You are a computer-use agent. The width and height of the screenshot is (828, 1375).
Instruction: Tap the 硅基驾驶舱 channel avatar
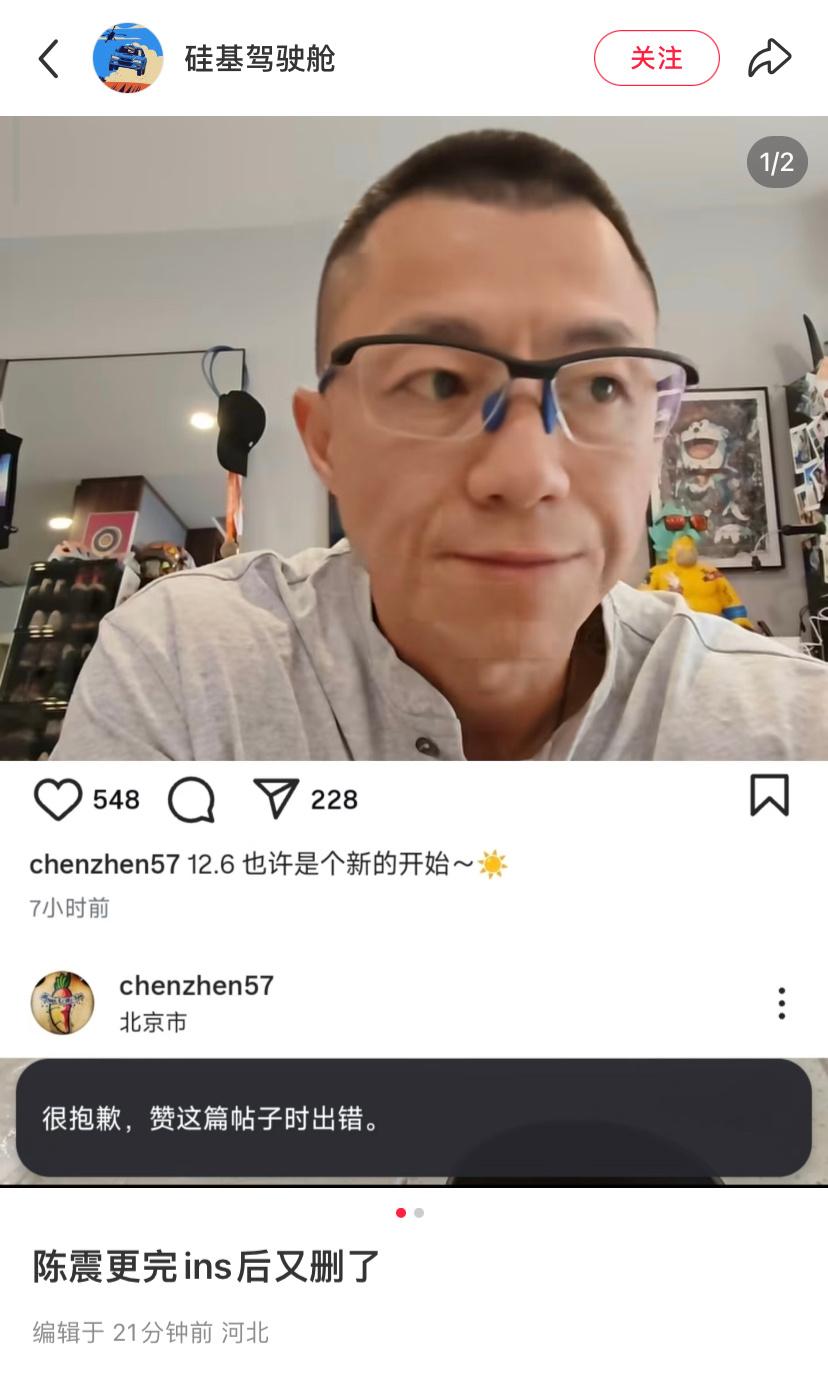coord(128,57)
